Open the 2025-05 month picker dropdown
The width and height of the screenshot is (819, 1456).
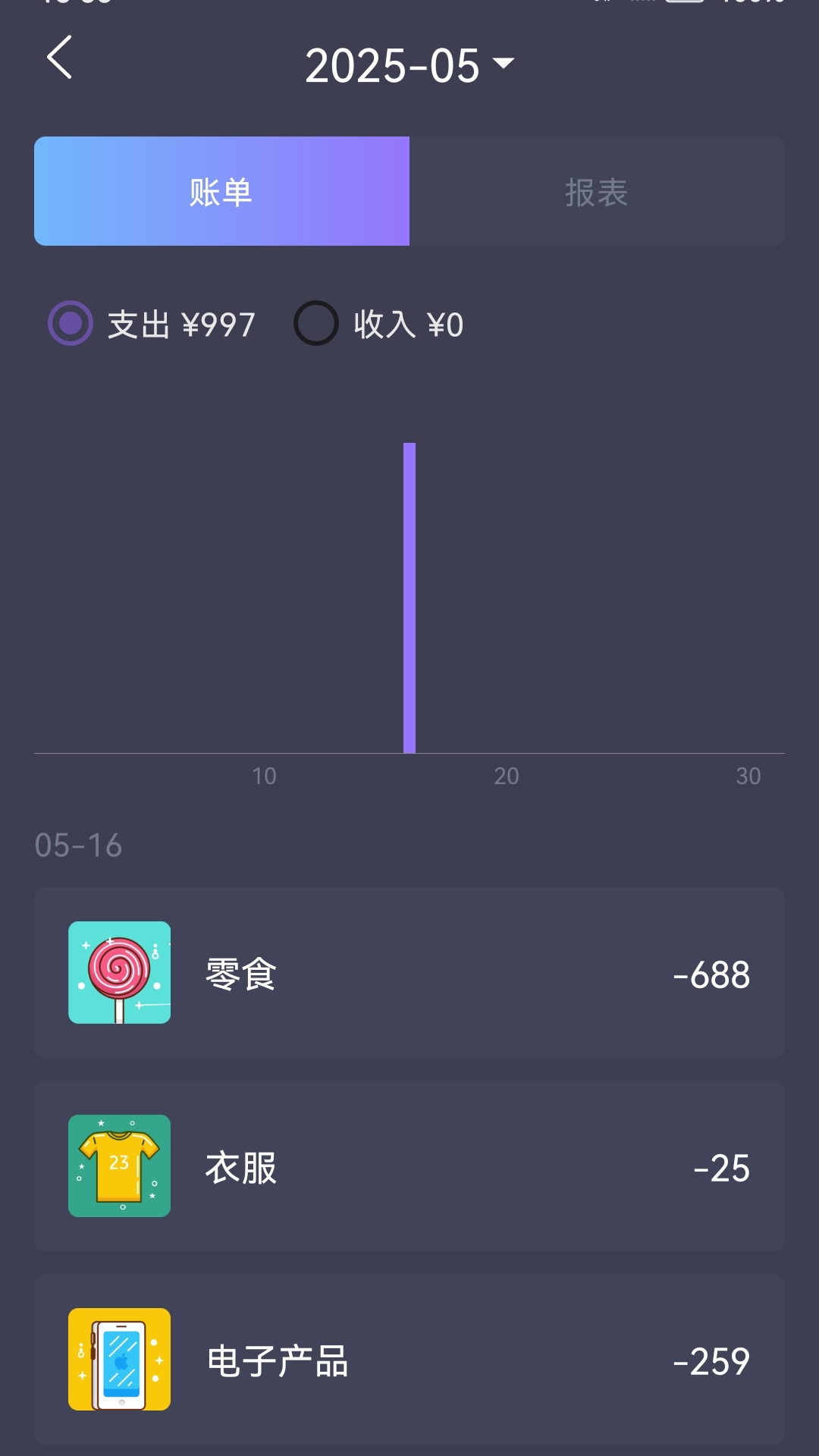[409, 65]
